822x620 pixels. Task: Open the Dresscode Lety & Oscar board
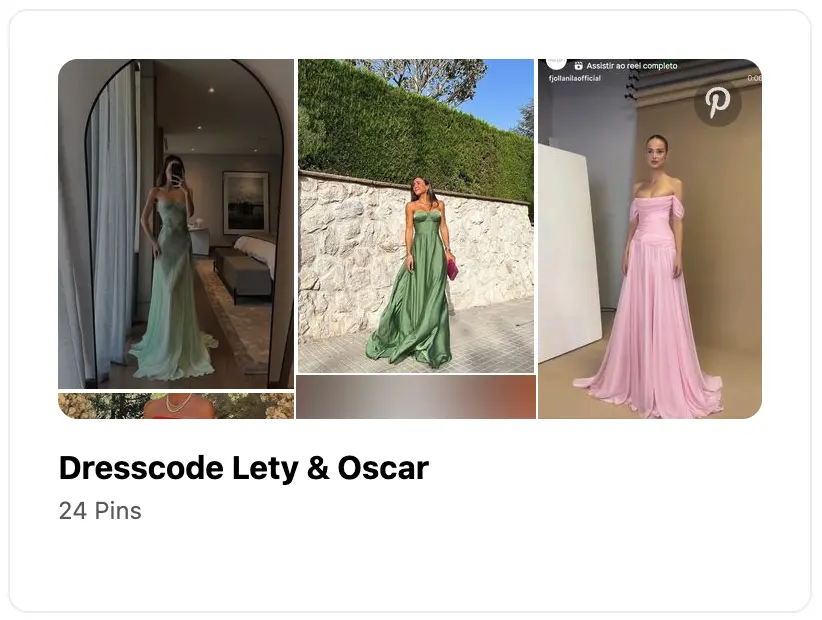pos(410,238)
